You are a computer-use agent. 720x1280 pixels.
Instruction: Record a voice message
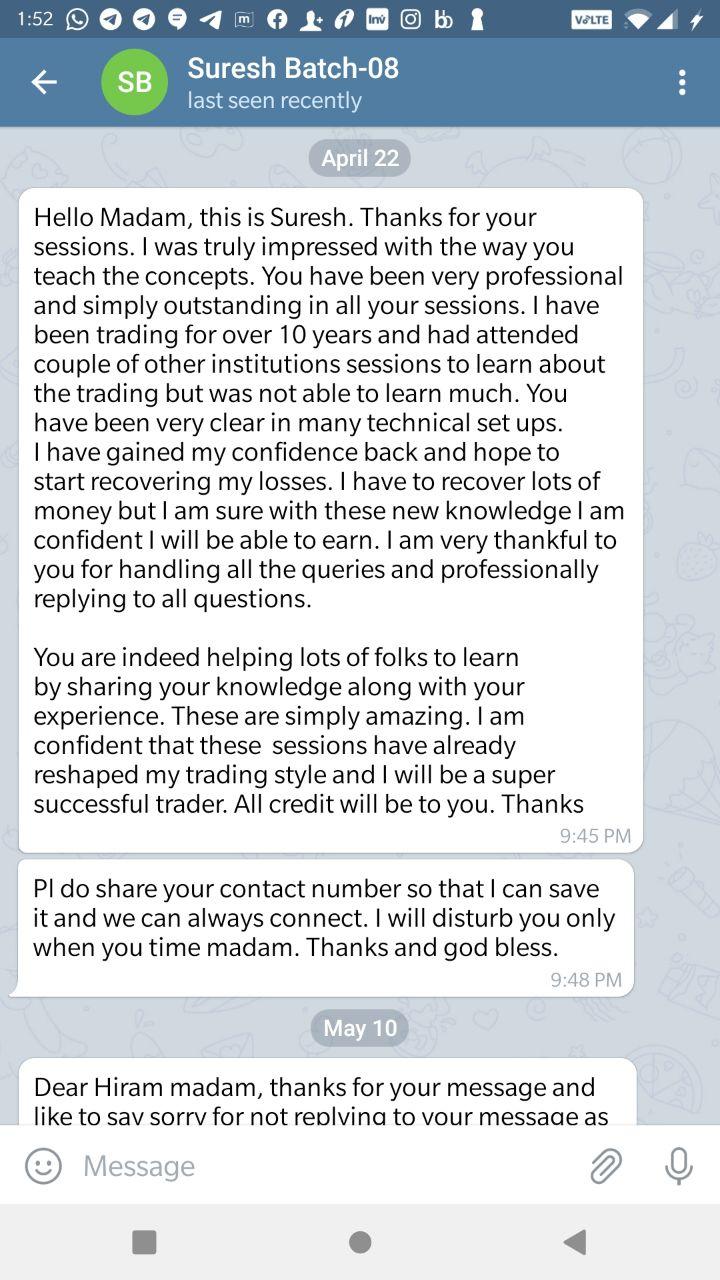point(678,1166)
